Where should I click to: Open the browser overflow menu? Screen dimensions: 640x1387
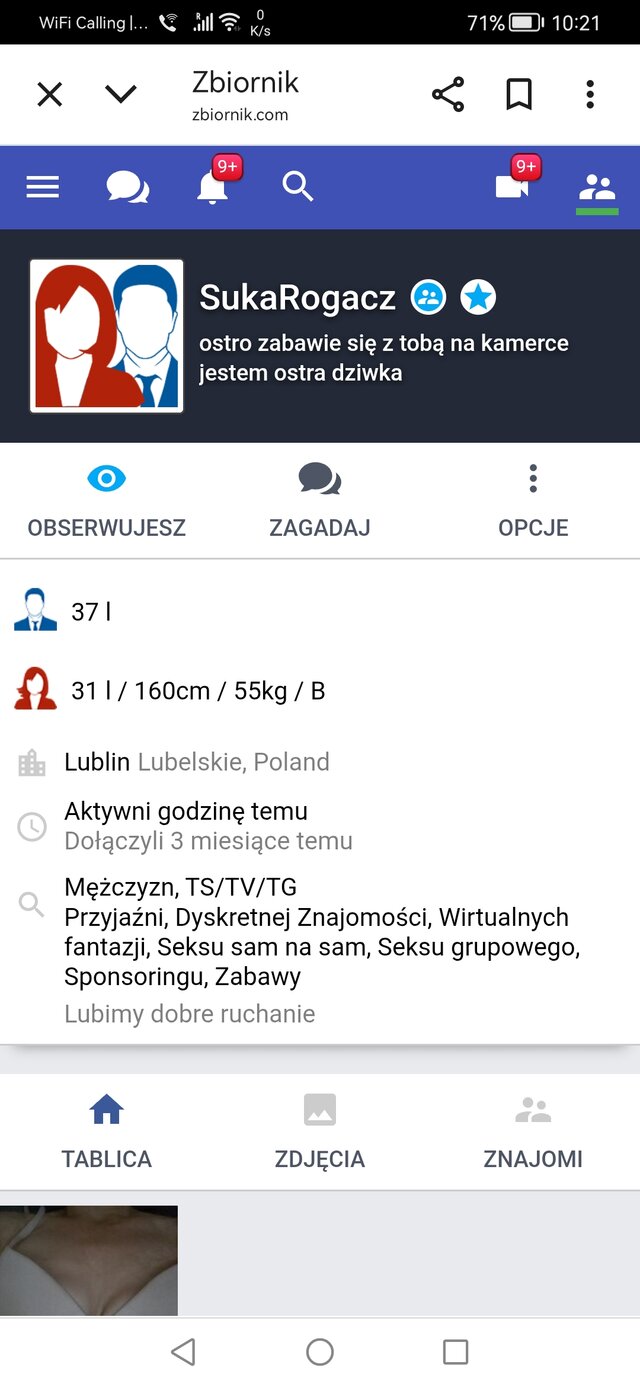pos(590,95)
